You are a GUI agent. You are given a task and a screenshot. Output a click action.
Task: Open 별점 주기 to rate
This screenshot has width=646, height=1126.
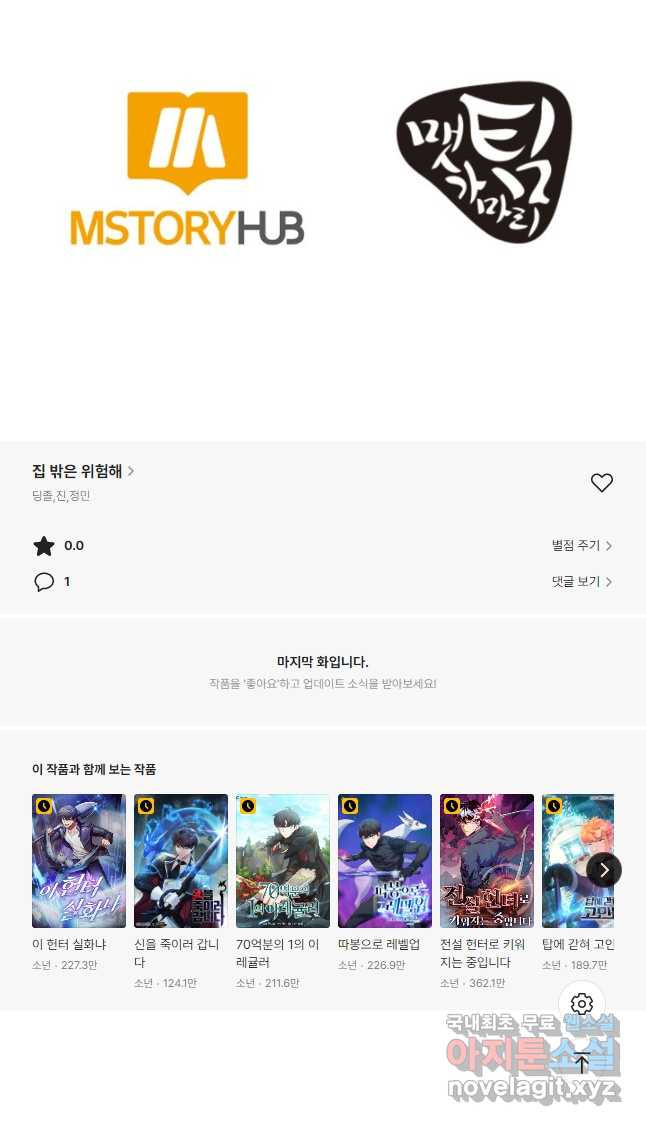[581, 545]
